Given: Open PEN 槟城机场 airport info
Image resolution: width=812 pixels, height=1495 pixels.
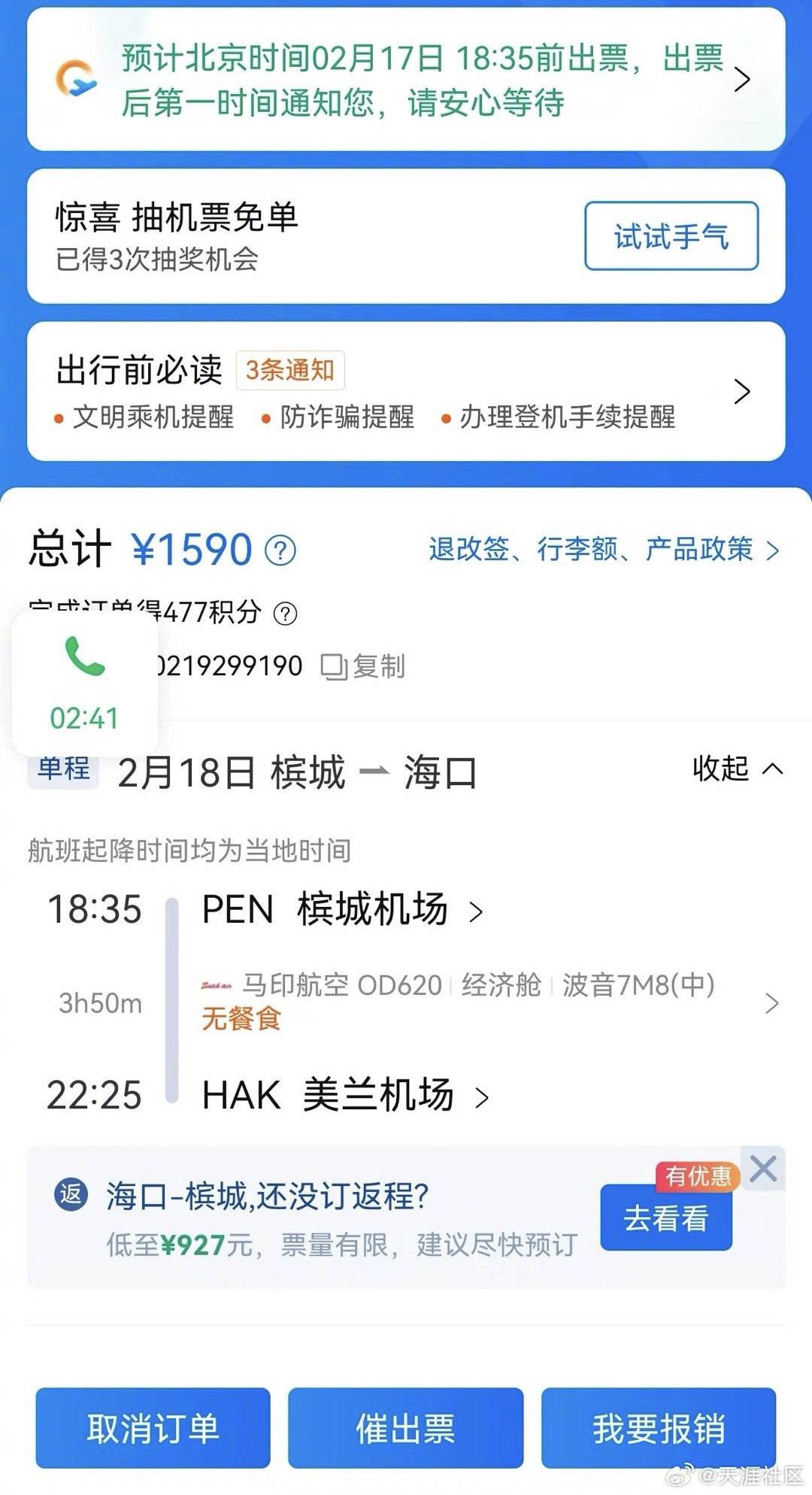Looking at the screenshot, I should pyautogui.click(x=342, y=910).
